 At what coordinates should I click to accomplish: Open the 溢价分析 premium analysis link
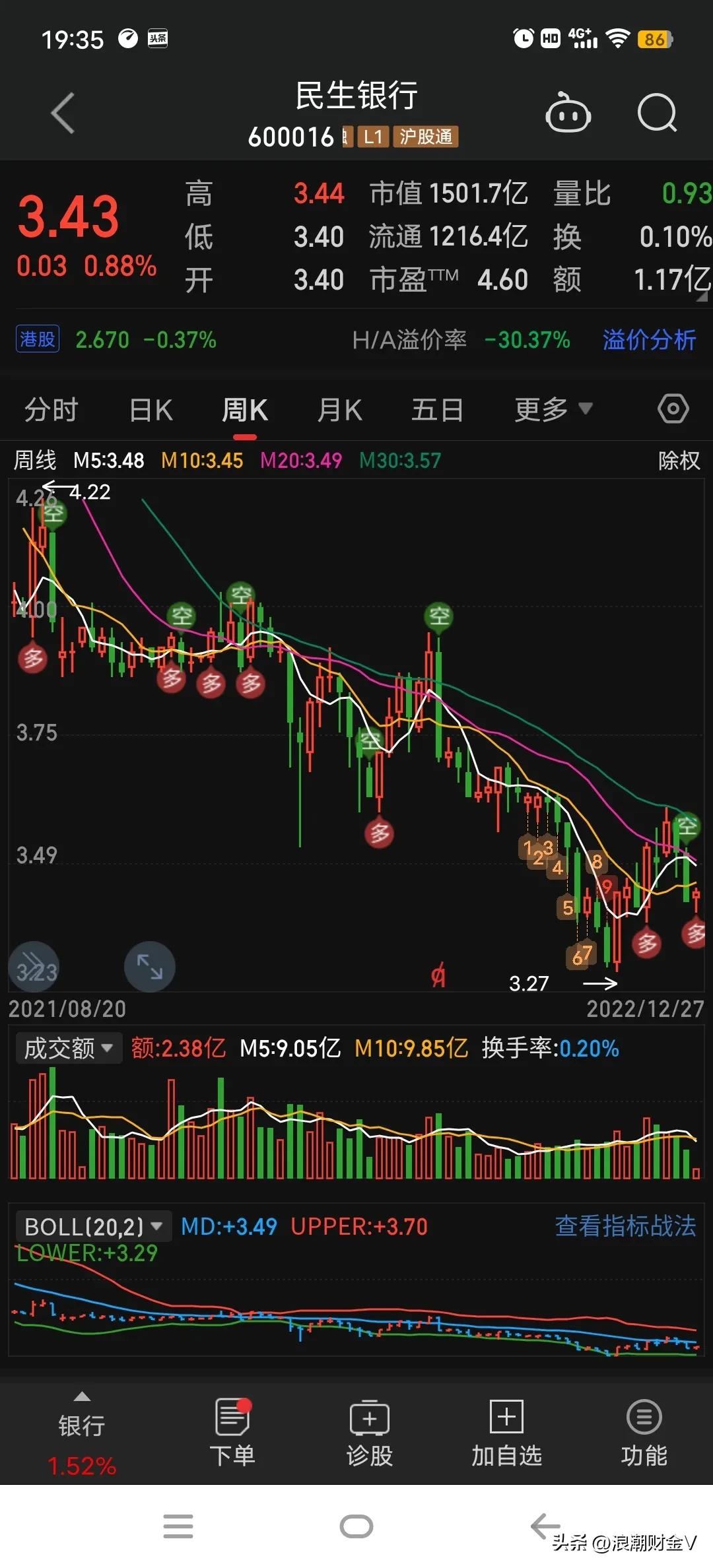649,340
